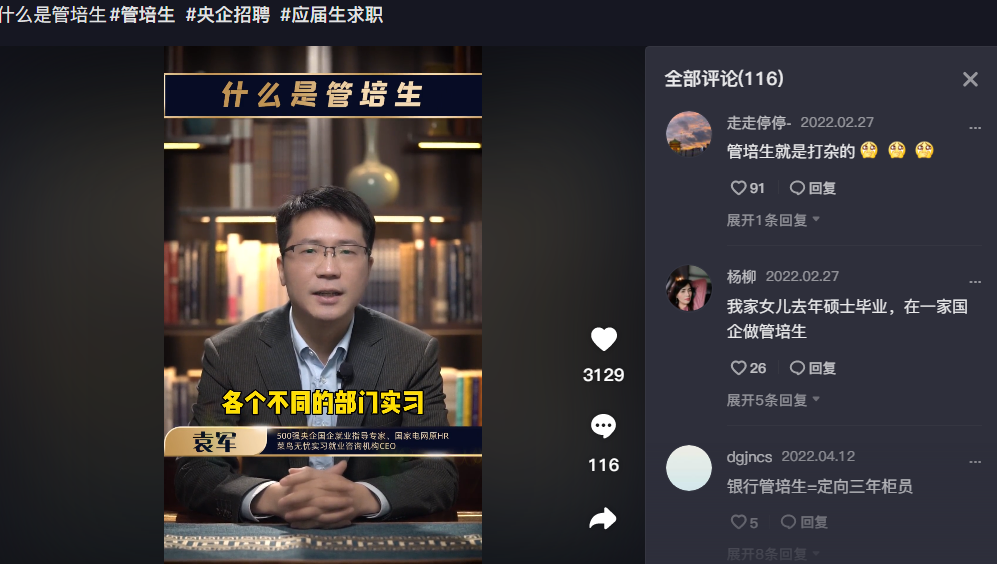The height and width of the screenshot is (564, 997).
Task: Reply to dgjncs's comment
Action: pyautogui.click(x=804, y=522)
